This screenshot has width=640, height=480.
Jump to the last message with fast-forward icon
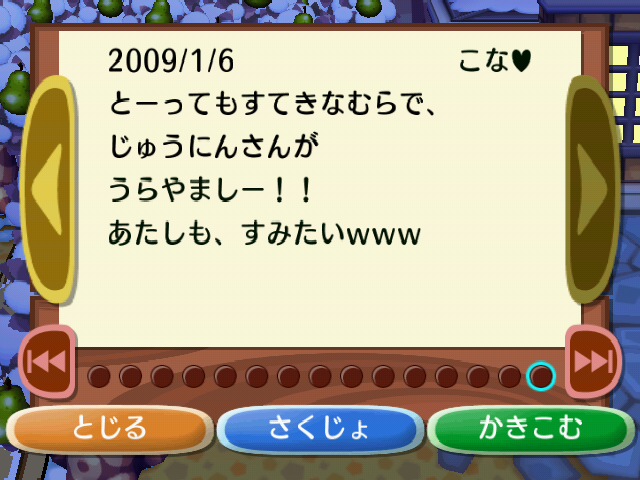click(593, 361)
